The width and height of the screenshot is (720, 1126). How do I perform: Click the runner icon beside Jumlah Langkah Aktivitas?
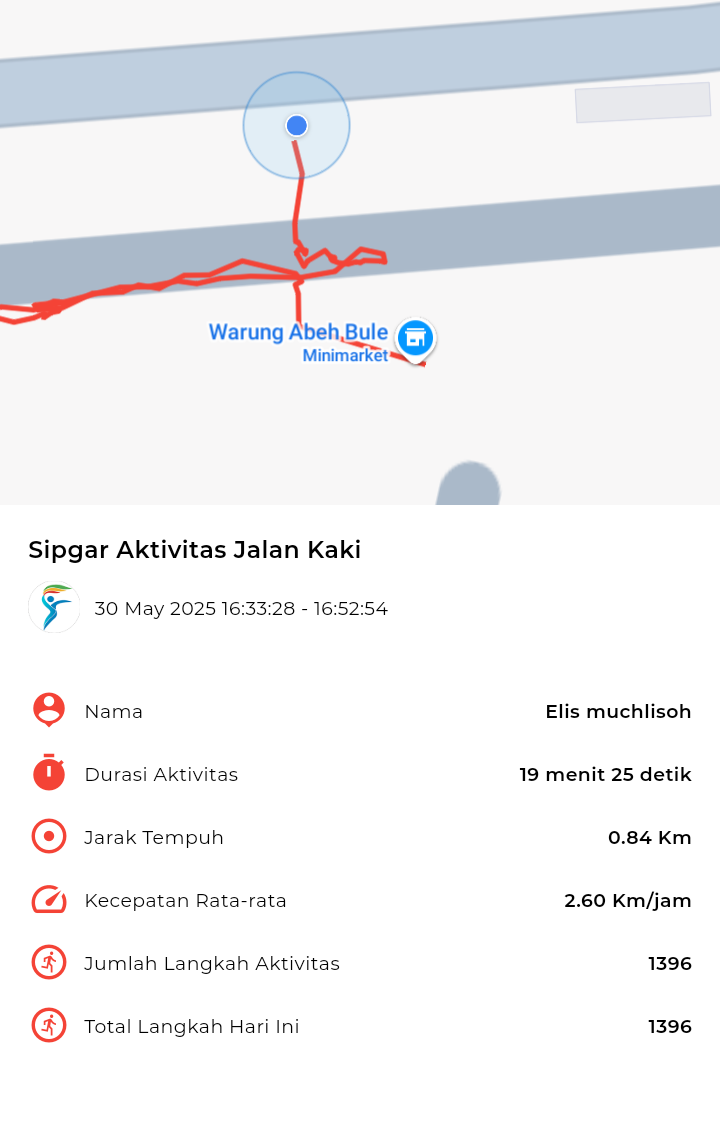[48, 963]
